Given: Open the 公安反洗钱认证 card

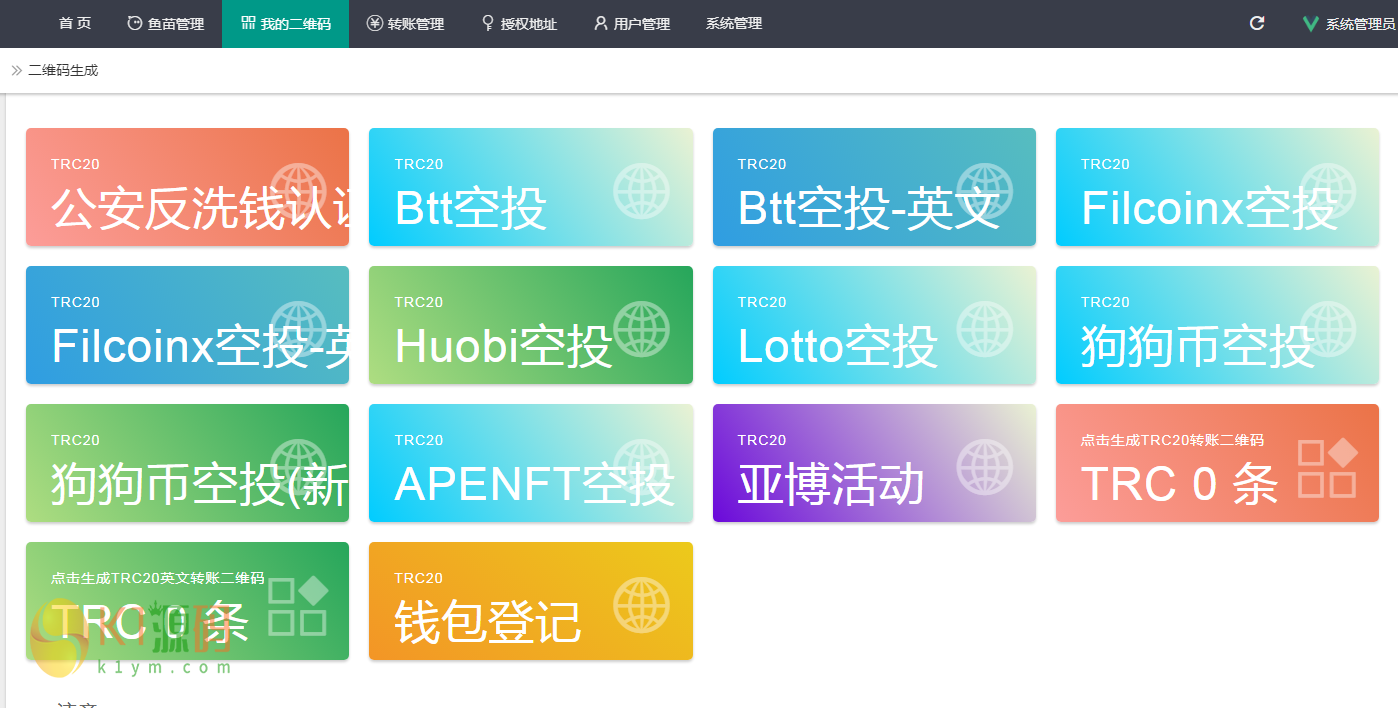Looking at the screenshot, I should click(x=187, y=187).
